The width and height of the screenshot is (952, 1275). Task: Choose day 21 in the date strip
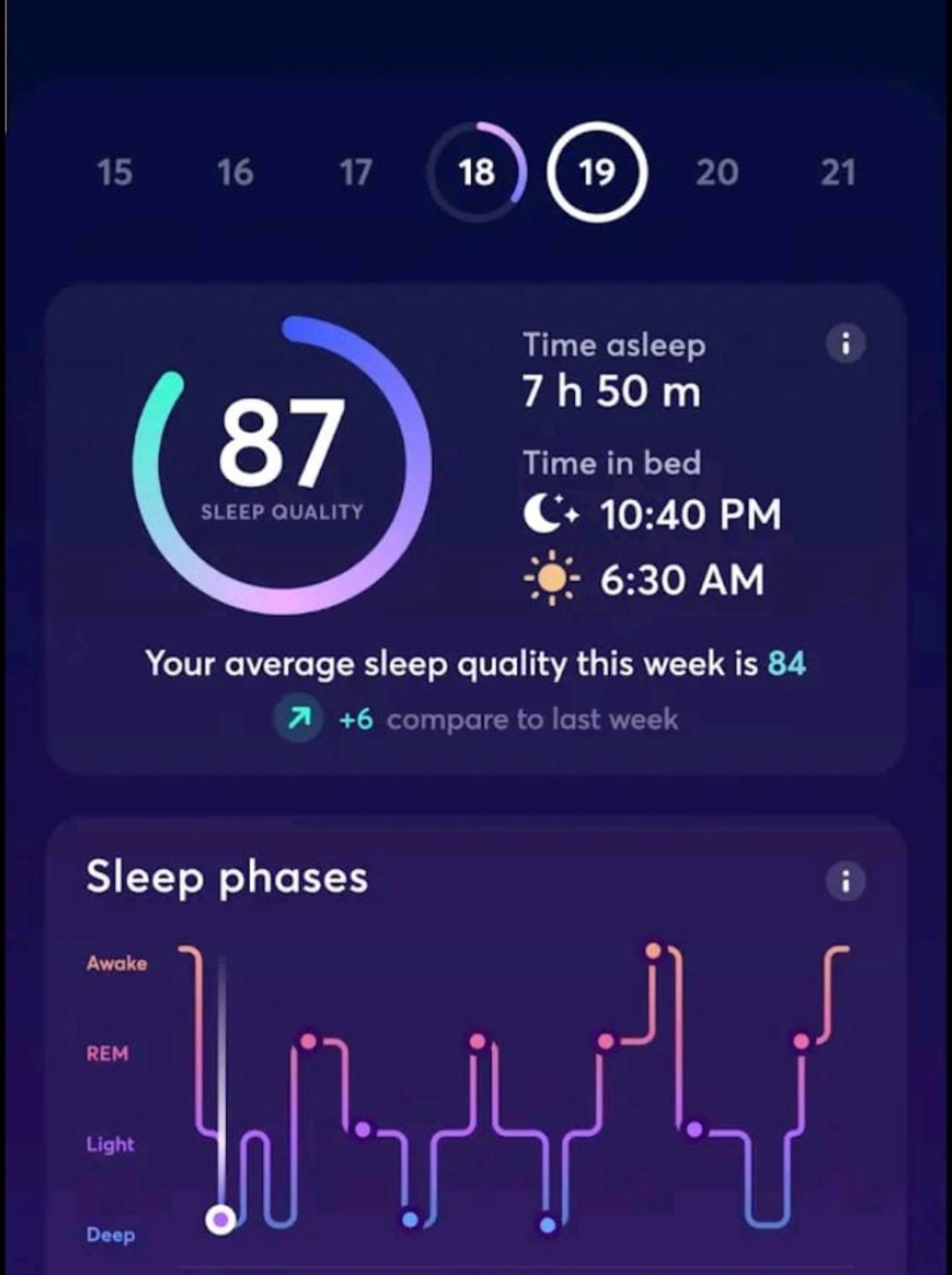[838, 172]
